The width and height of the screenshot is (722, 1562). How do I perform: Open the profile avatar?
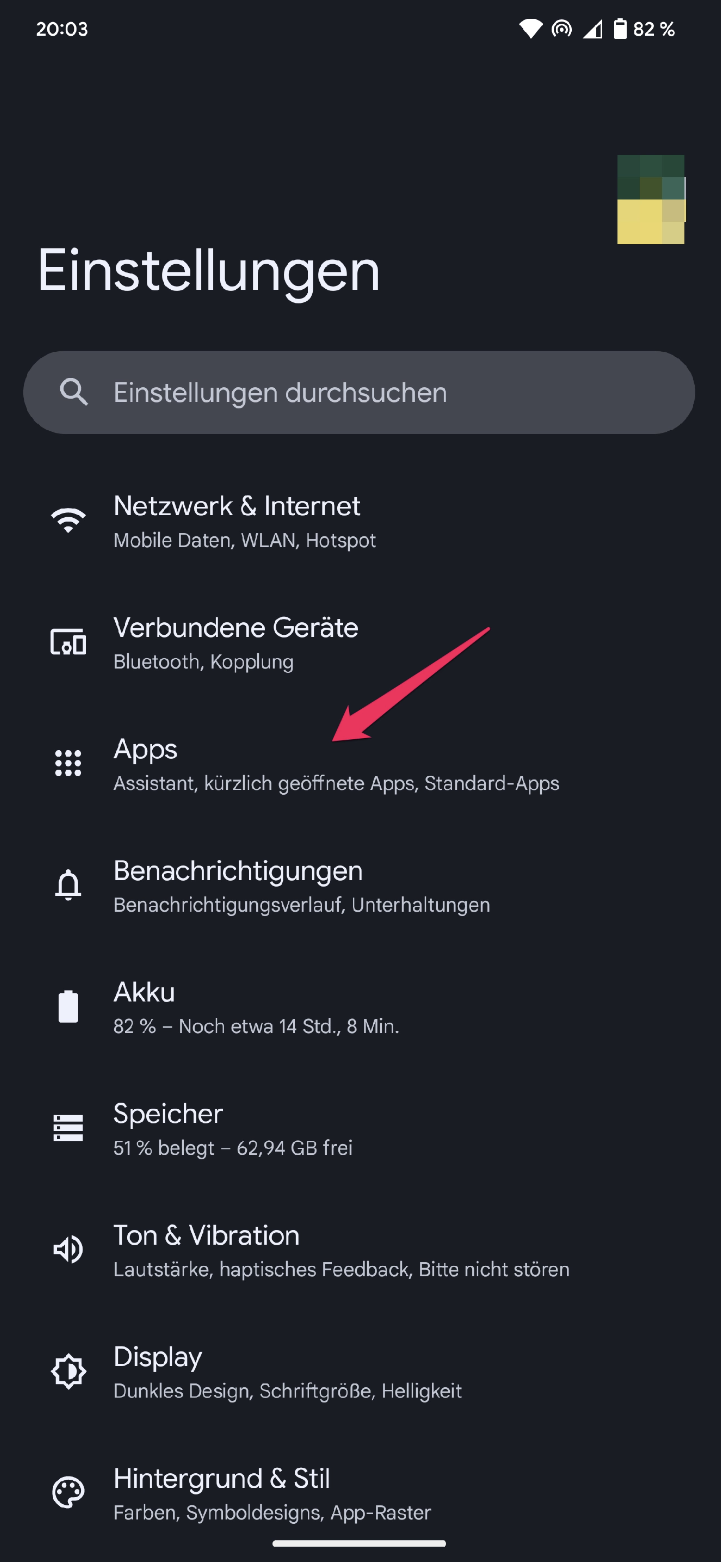[651, 200]
